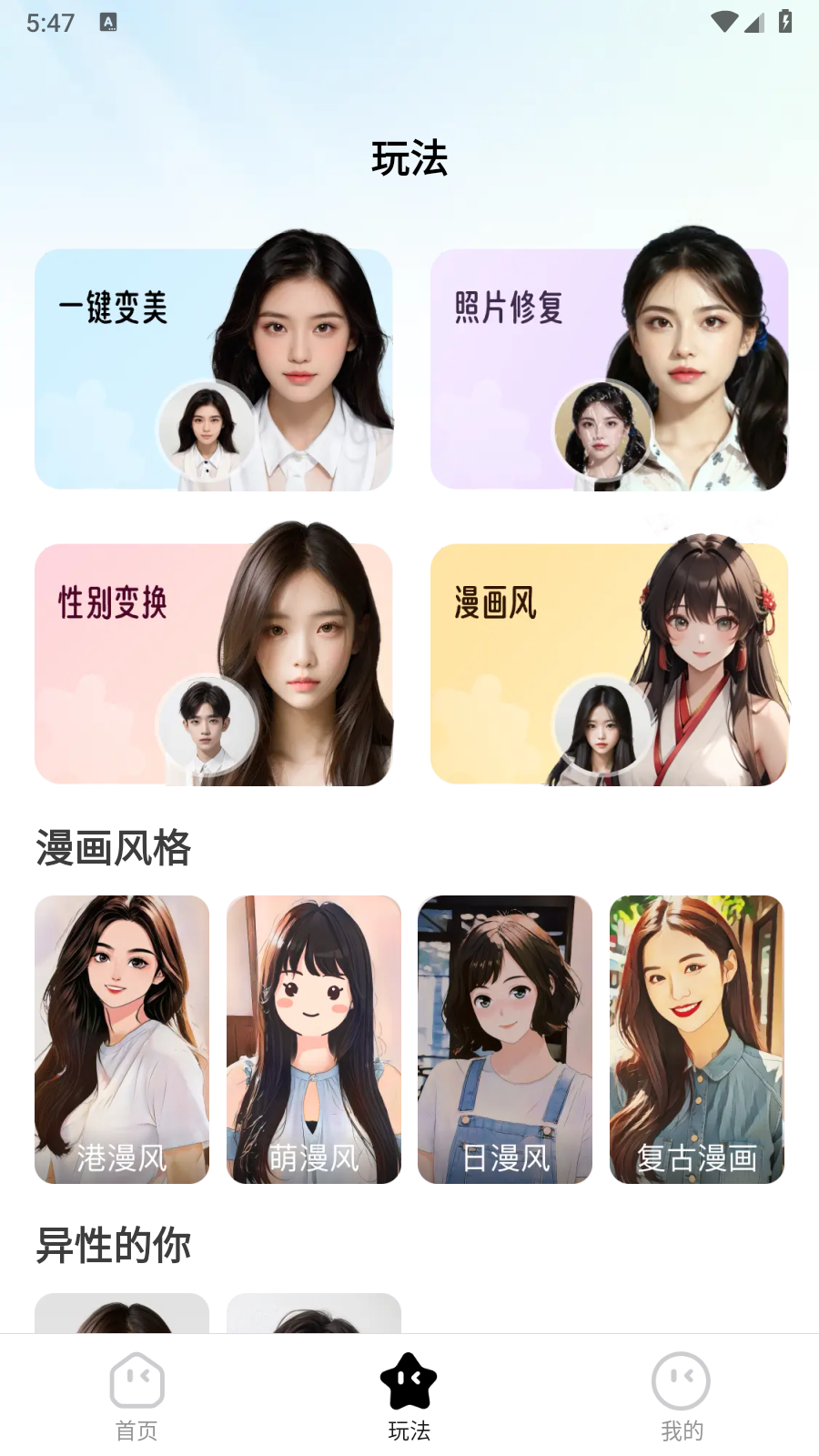This screenshot has height=1456, width=819.
Task: Tap the 异性的你 section title
Action: pyautogui.click(x=113, y=1246)
